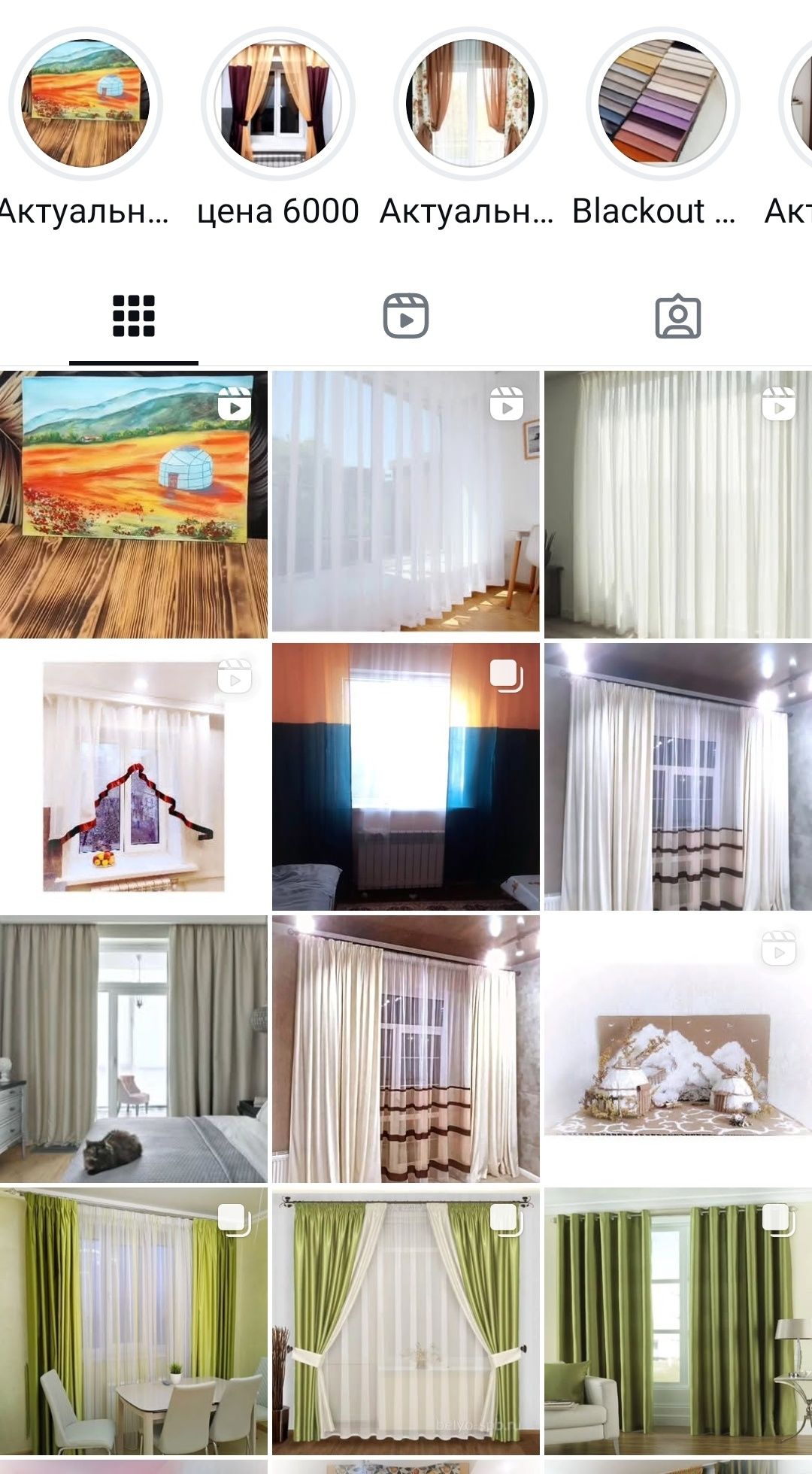Open the floral curtain Актуальное highlight
Screen dimensions: 812x1474
[470, 104]
